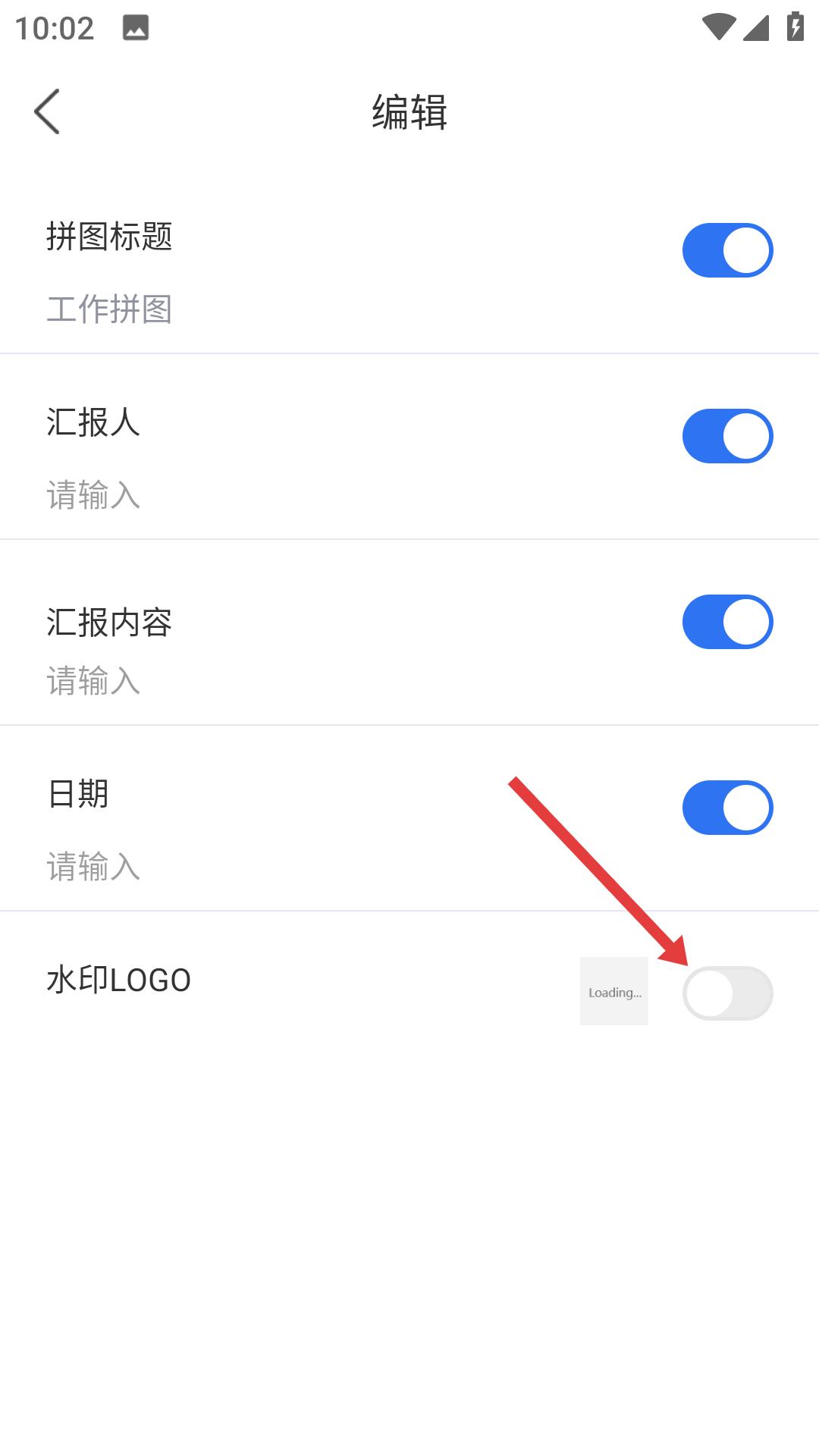
Task: Click the Loading placeholder next to 水印LOGO
Action: point(614,991)
